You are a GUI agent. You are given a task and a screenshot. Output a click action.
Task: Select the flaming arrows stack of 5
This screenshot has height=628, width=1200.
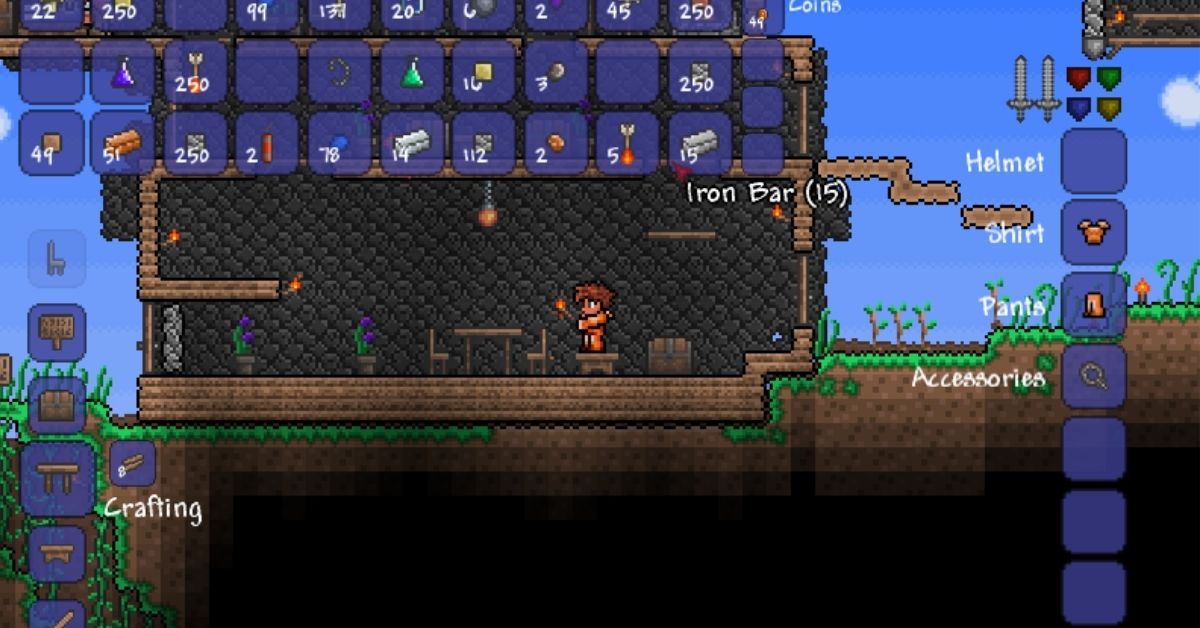point(627,144)
